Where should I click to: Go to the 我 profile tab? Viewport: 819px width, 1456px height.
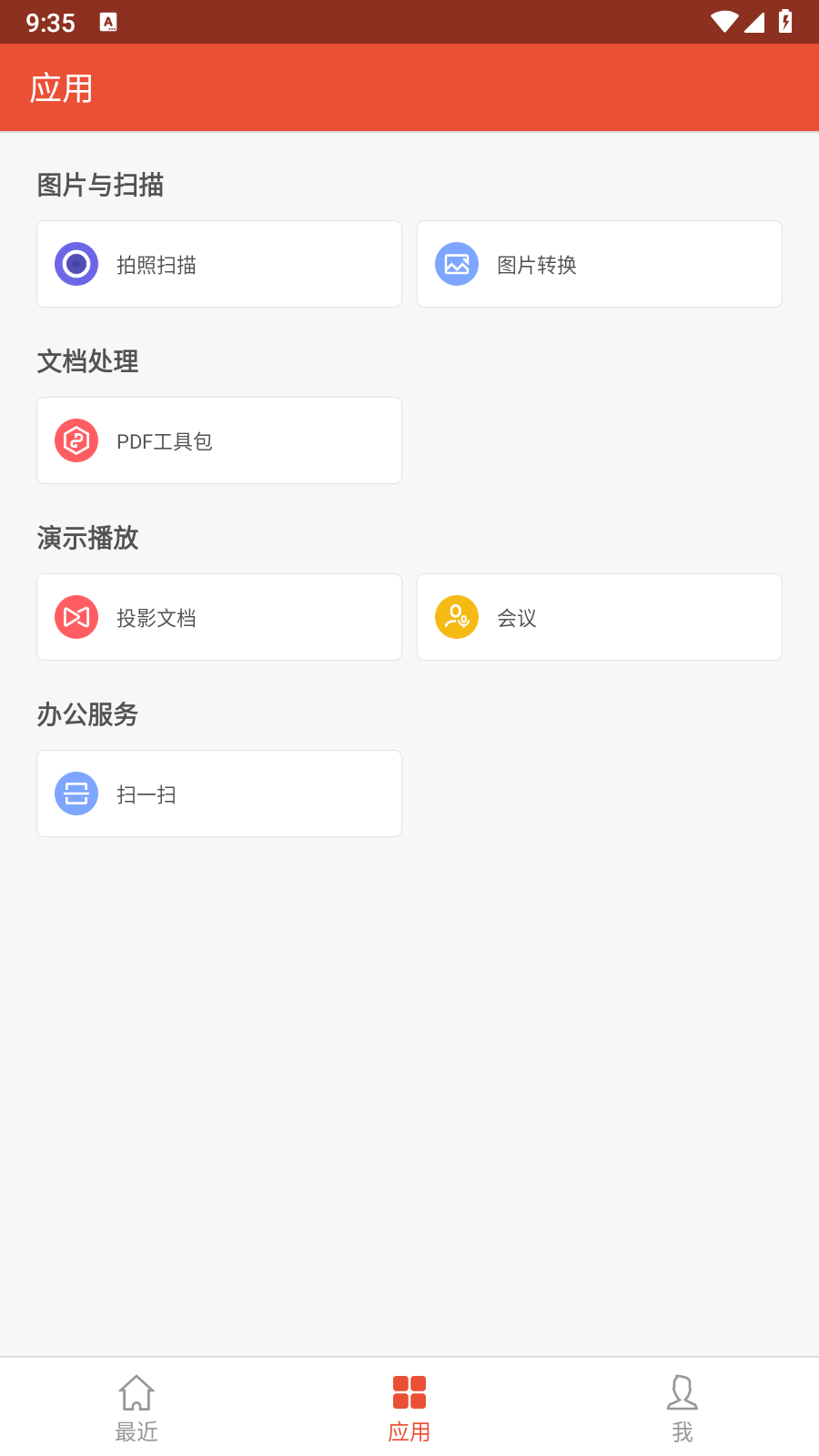(x=682, y=1408)
